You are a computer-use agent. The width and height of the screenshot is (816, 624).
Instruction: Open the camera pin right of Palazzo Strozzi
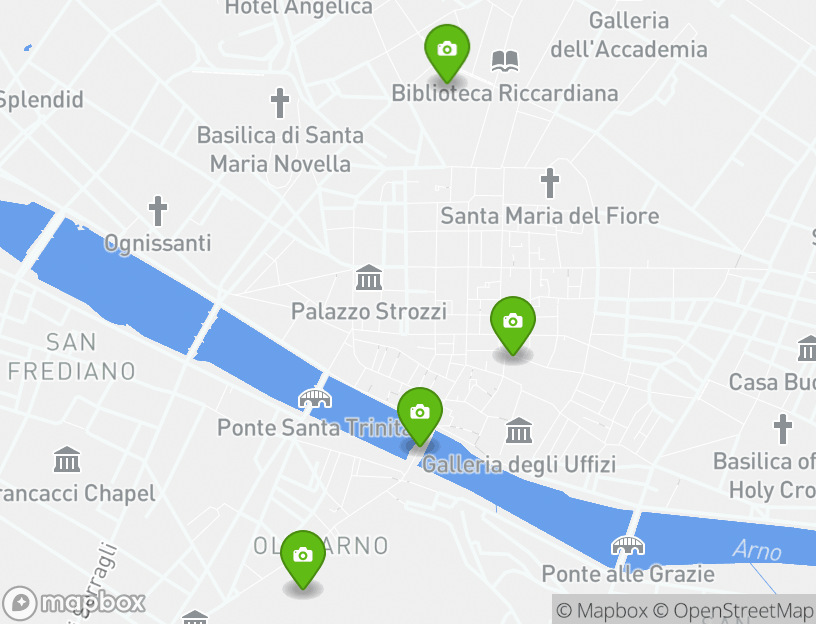click(x=513, y=323)
